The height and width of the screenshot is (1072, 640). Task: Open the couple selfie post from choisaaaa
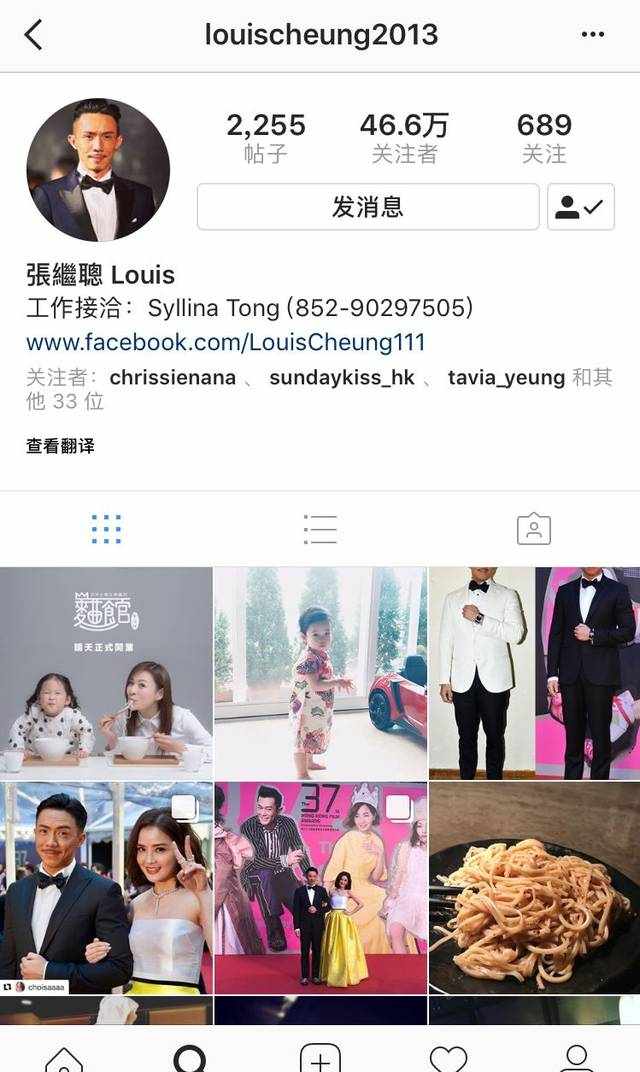pyautogui.click(x=106, y=888)
